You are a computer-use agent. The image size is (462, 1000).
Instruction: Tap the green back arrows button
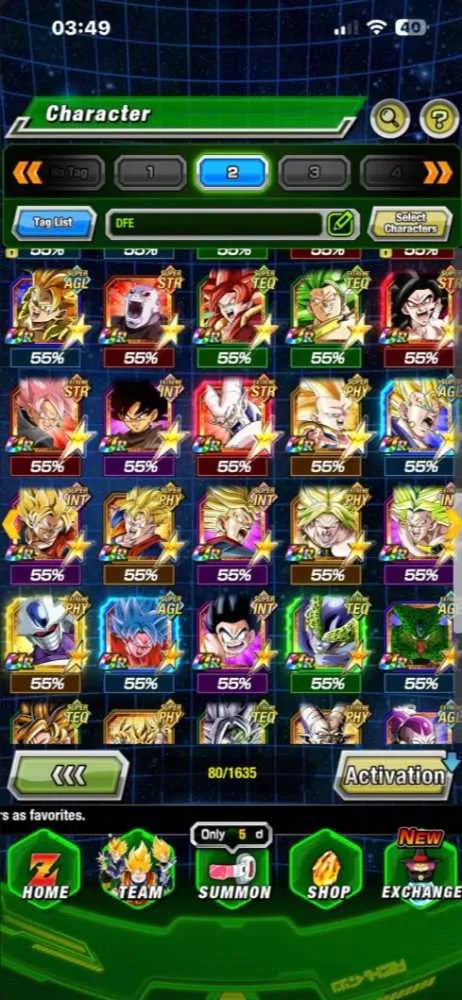click(68, 775)
